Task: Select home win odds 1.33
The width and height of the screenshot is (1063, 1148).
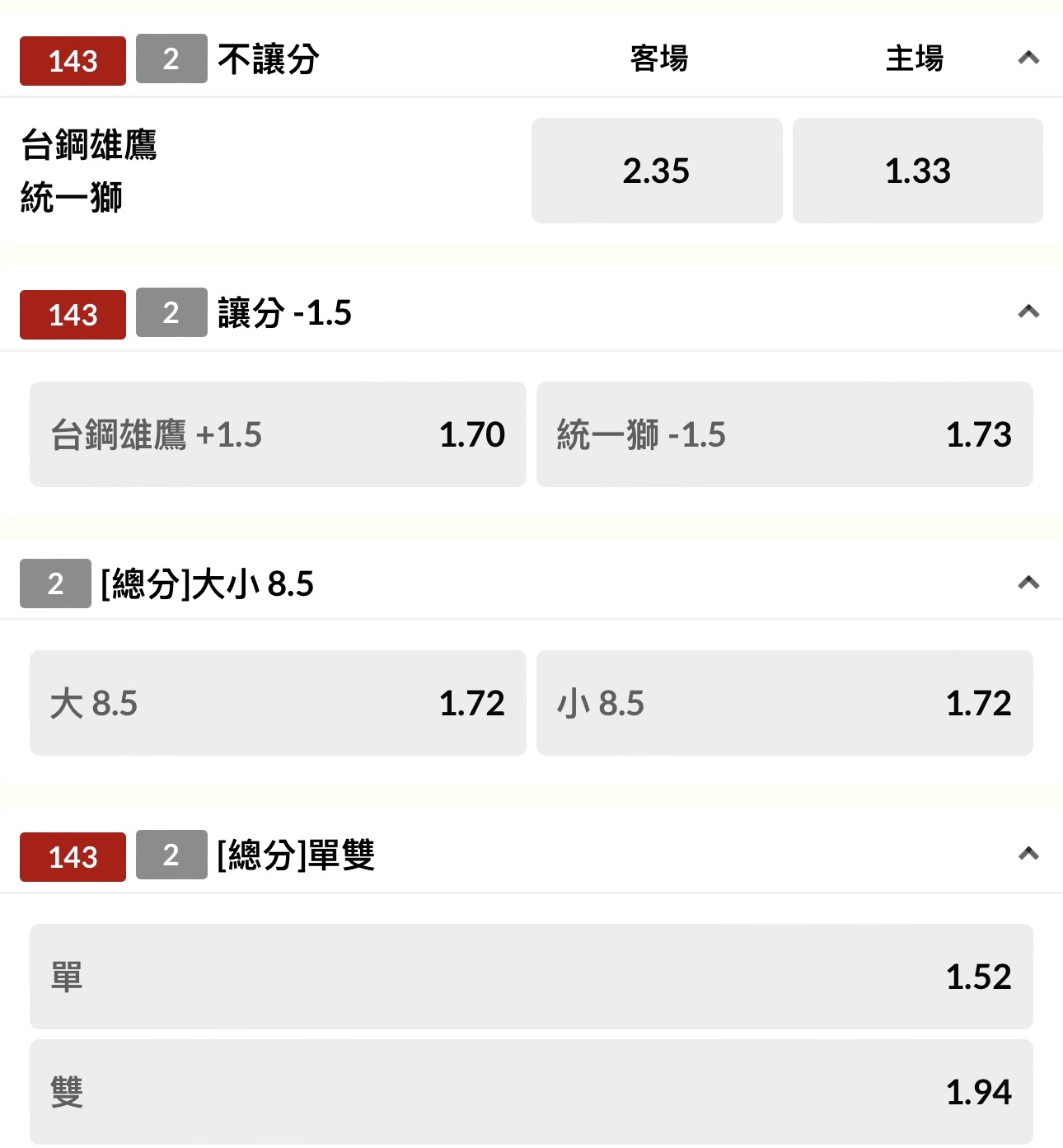Action: tap(917, 171)
